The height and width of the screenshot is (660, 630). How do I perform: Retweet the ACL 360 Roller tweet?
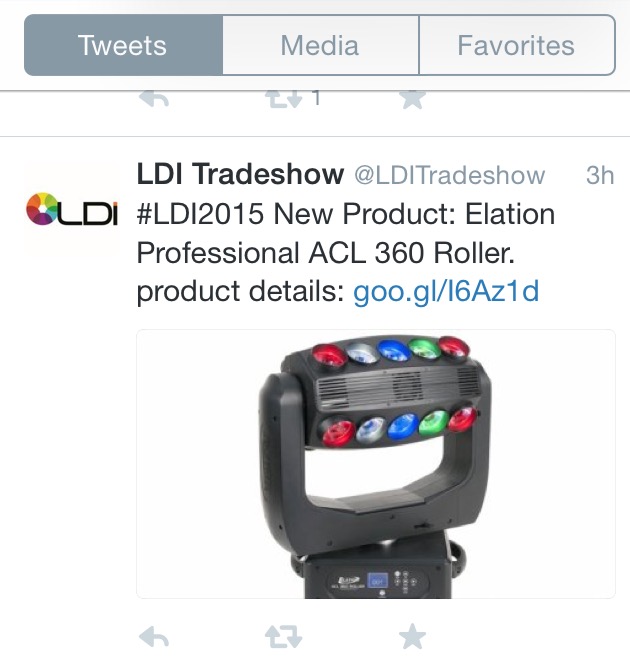[x=282, y=636]
